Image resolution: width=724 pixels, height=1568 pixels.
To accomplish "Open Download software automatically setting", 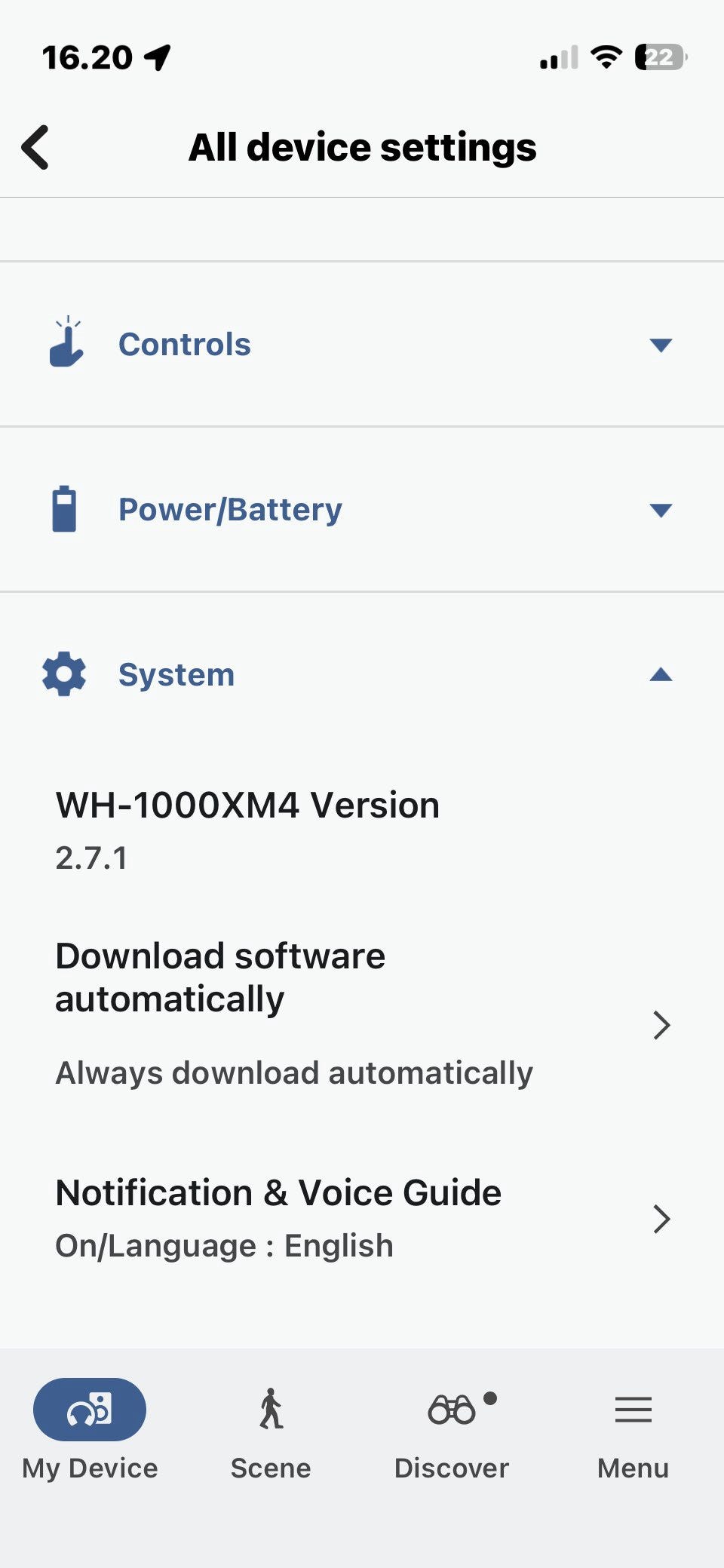I will 362,1014.
